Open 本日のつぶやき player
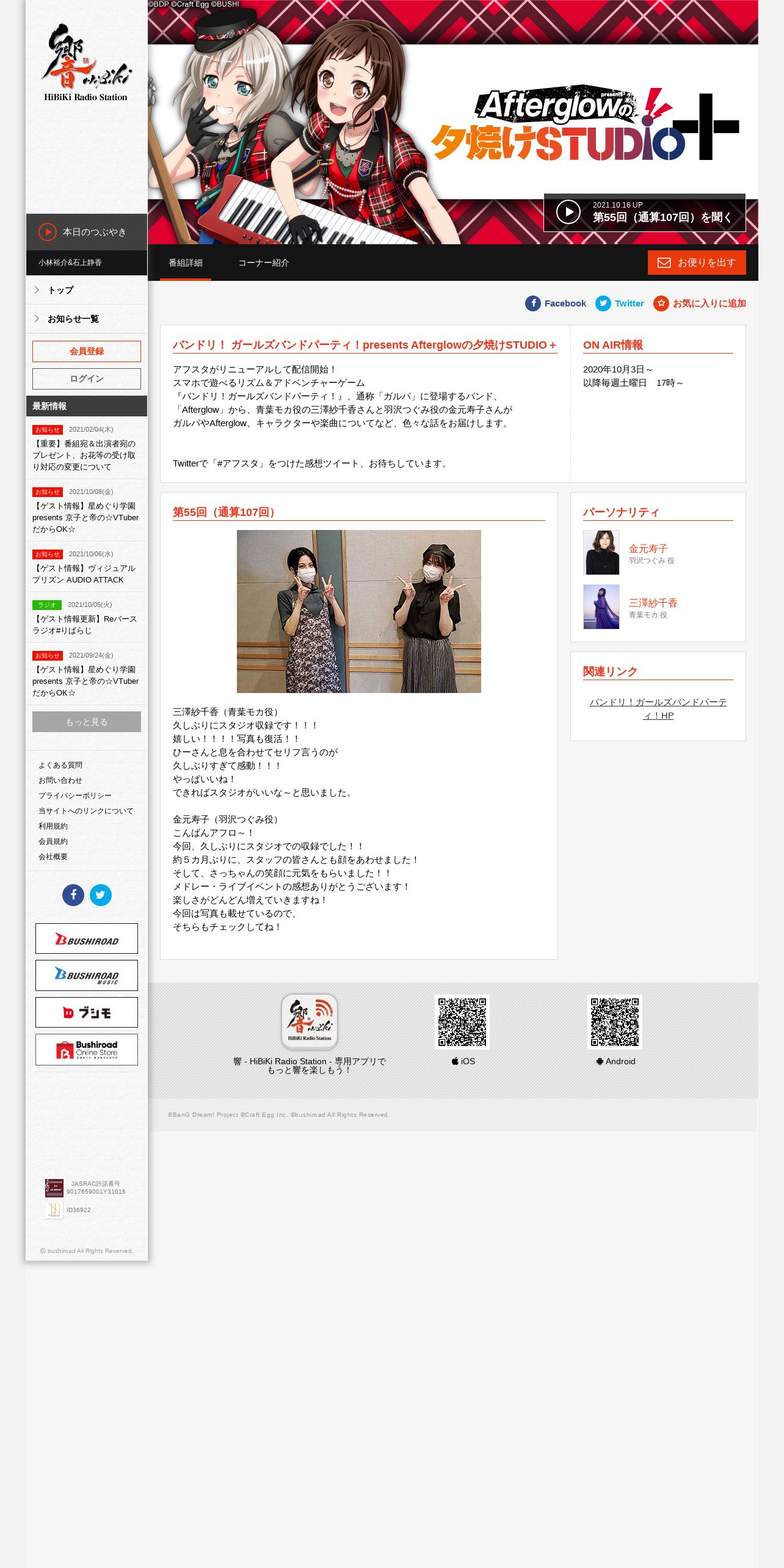The width and height of the screenshot is (784, 1568). coord(87,232)
